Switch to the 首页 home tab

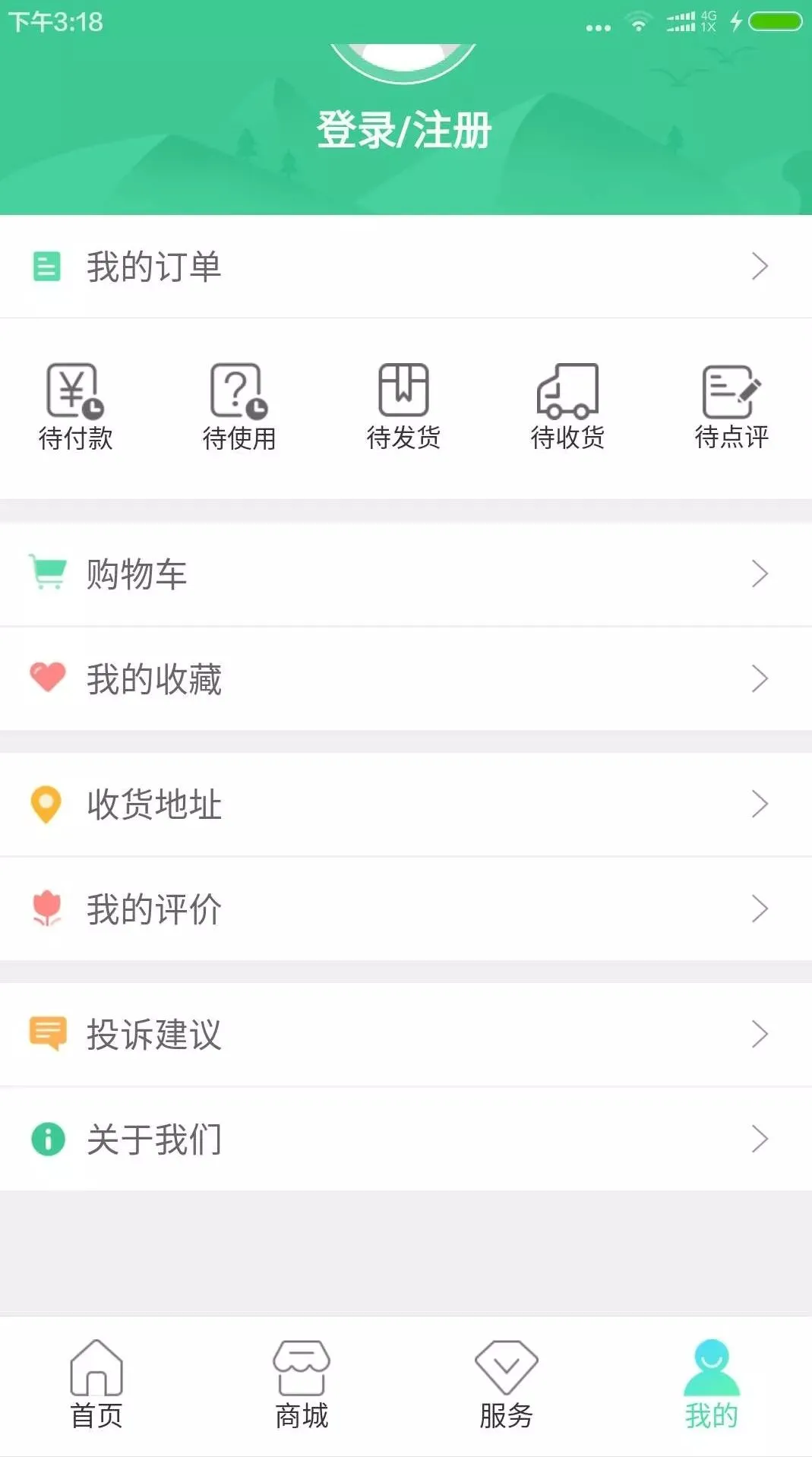(96, 1384)
